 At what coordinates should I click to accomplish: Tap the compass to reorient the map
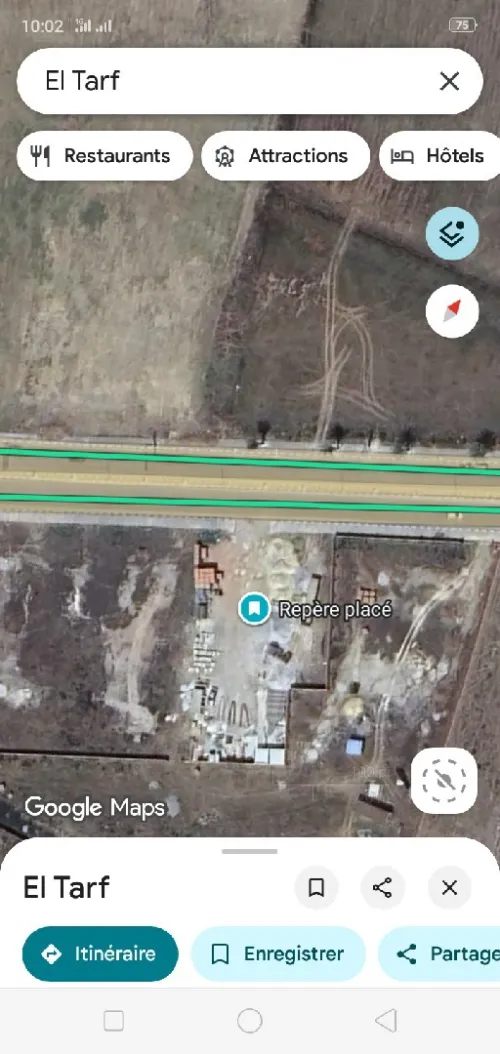452,312
